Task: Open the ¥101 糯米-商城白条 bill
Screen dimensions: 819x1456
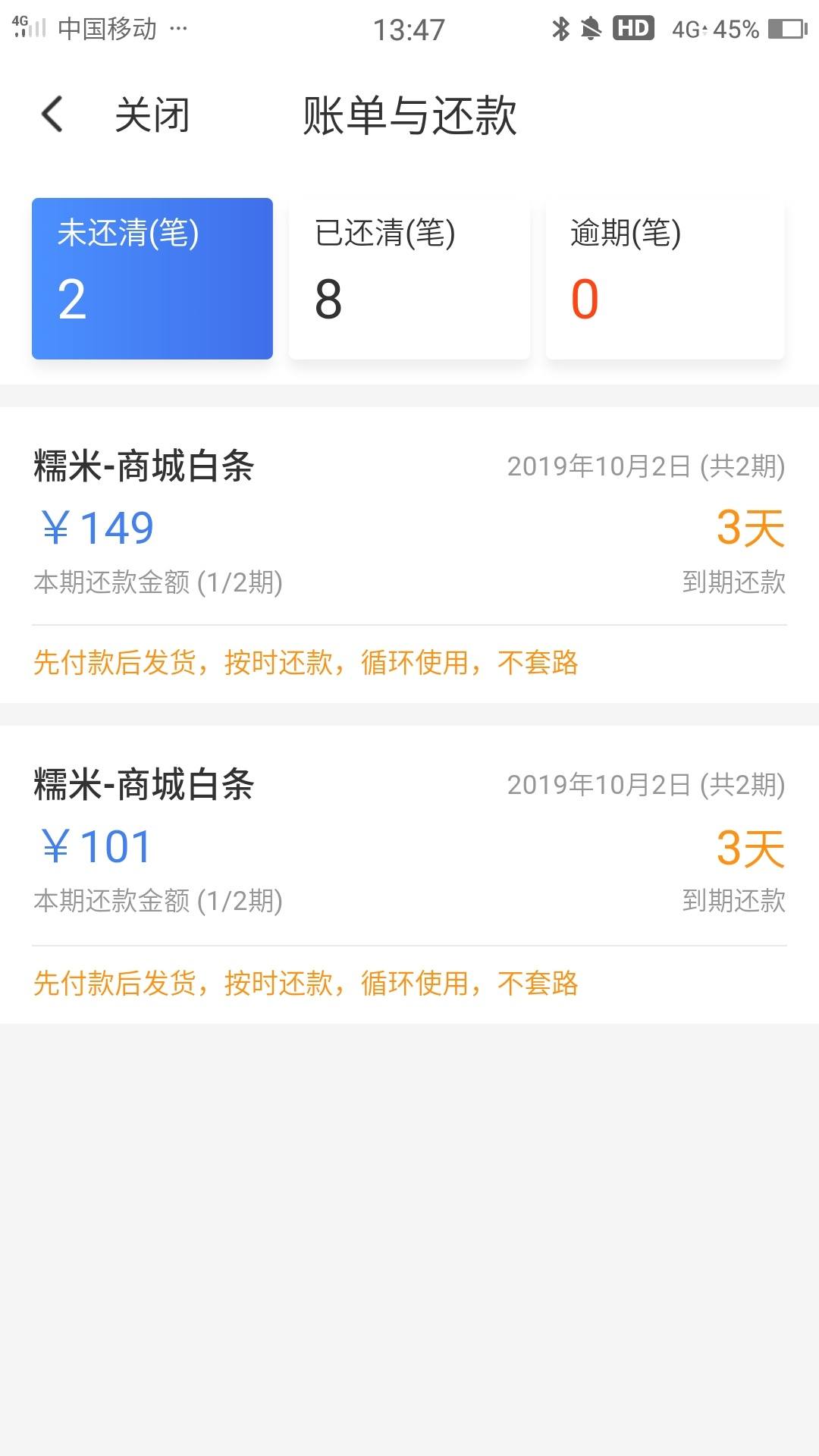Action: (x=409, y=874)
